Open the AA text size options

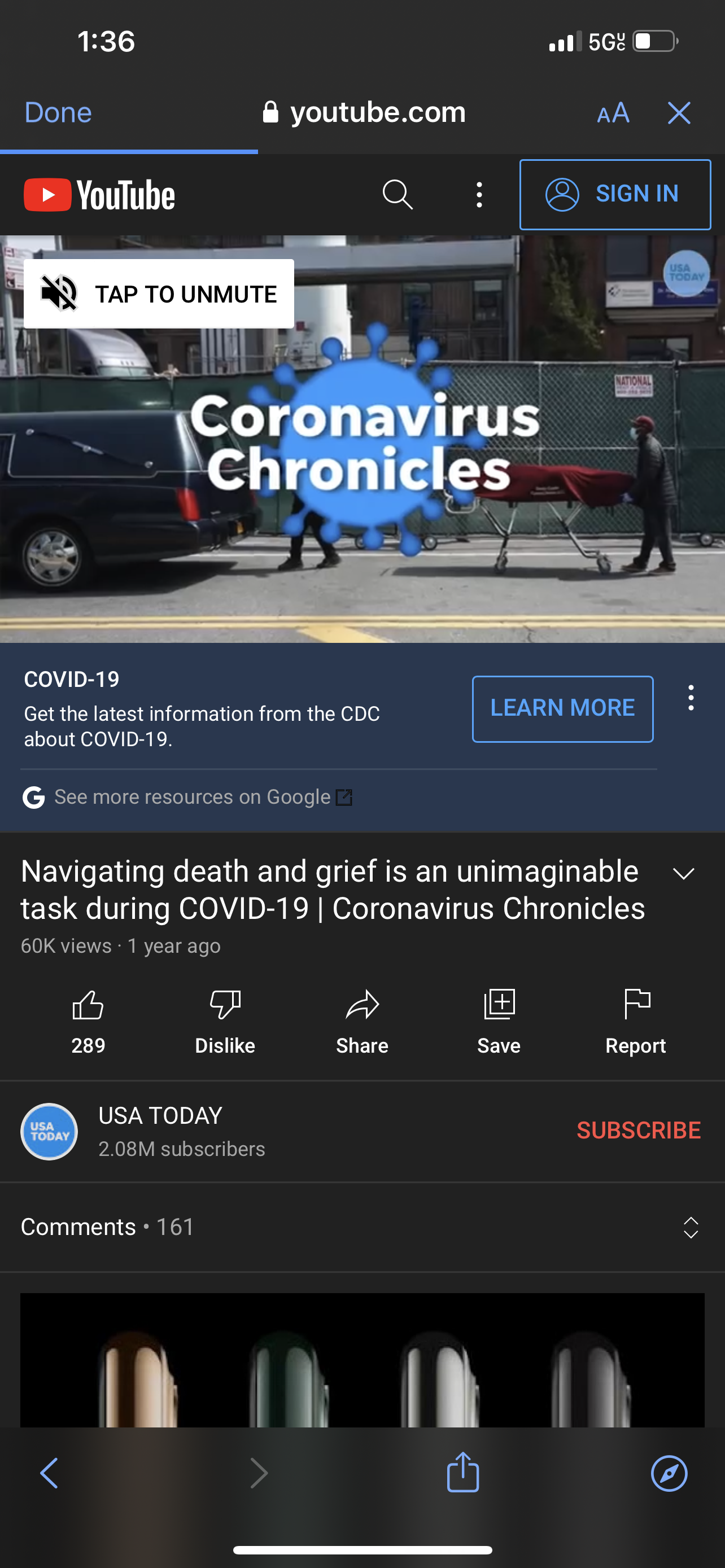(x=613, y=113)
